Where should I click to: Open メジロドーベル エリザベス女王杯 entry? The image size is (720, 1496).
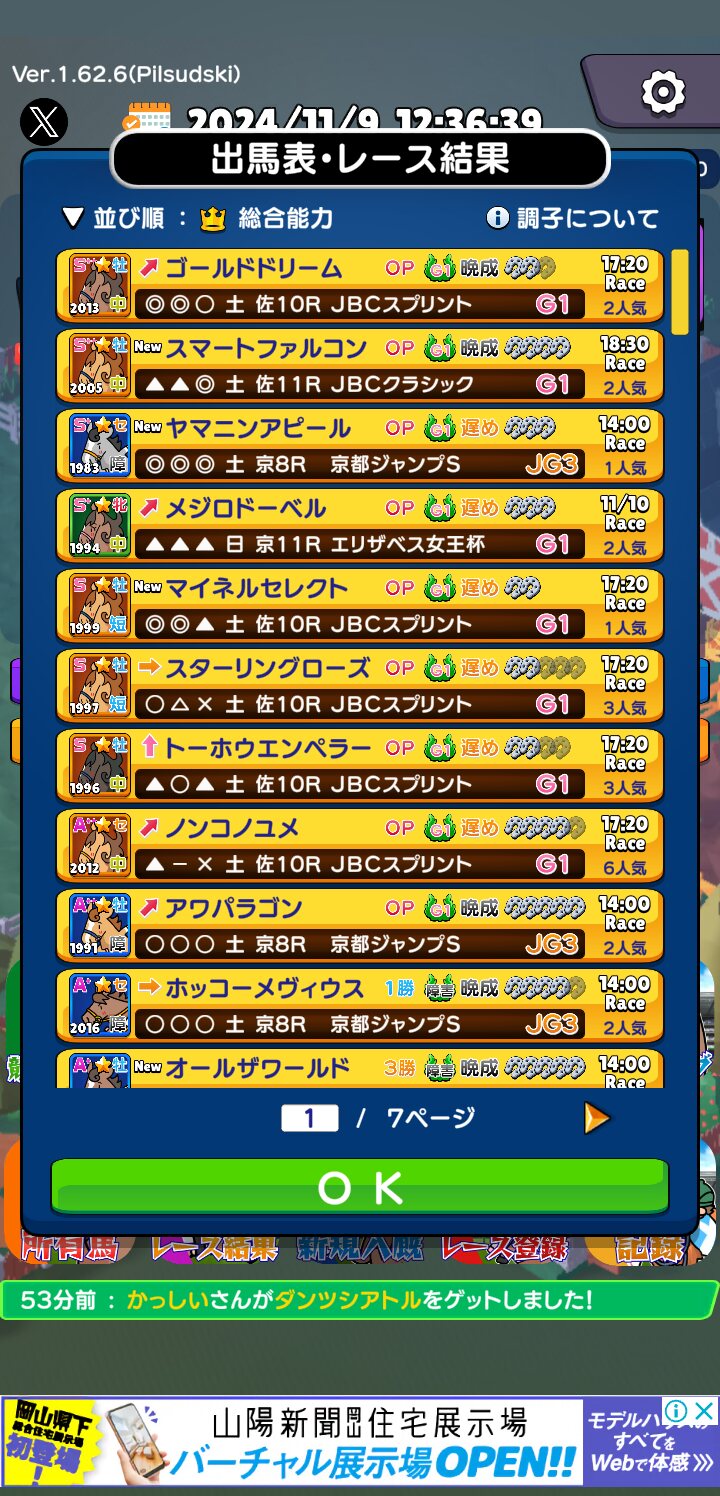click(360, 525)
